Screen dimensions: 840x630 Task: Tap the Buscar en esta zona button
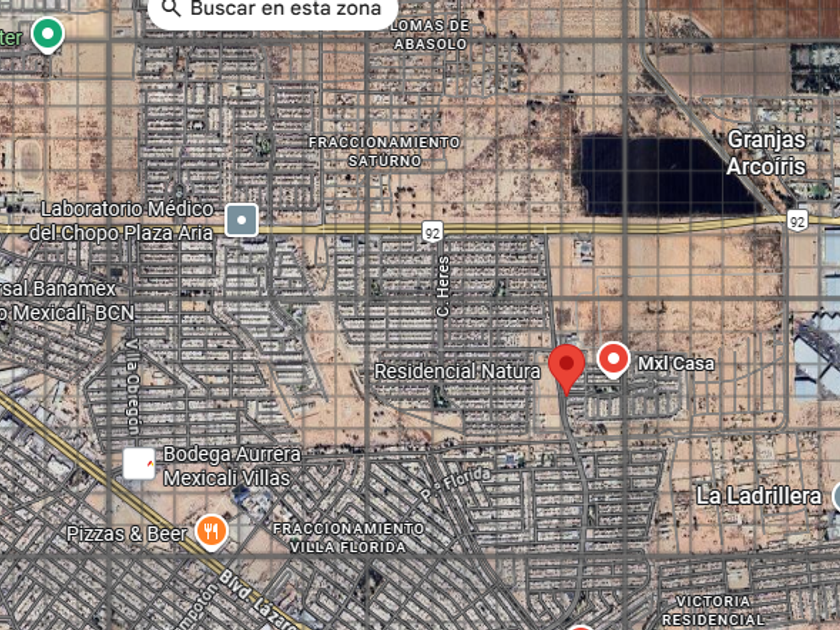(272, 10)
